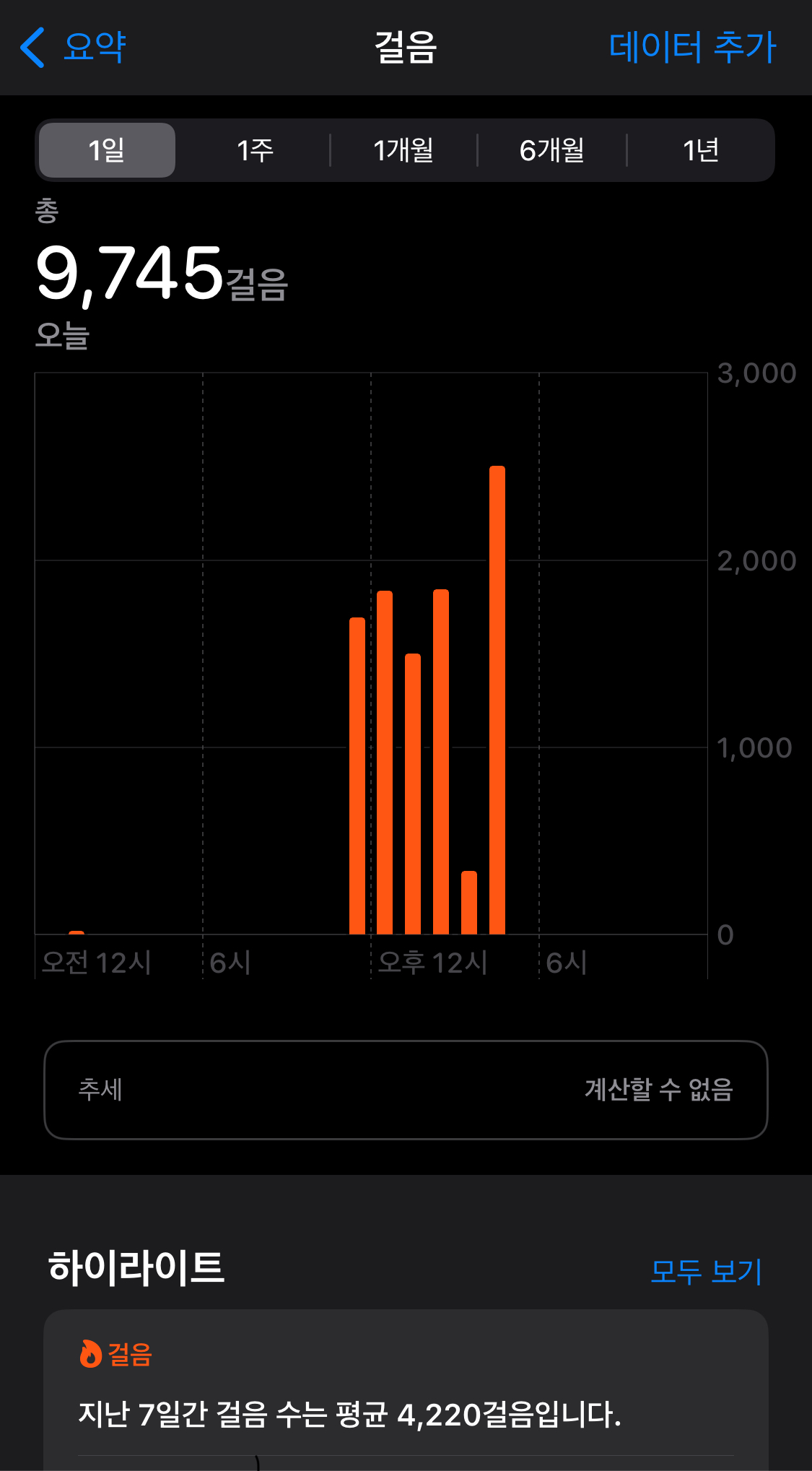Switch to the 1년 view
This screenshot has height=1471, width=812.
pyautogui.click(x=700, y=150)
